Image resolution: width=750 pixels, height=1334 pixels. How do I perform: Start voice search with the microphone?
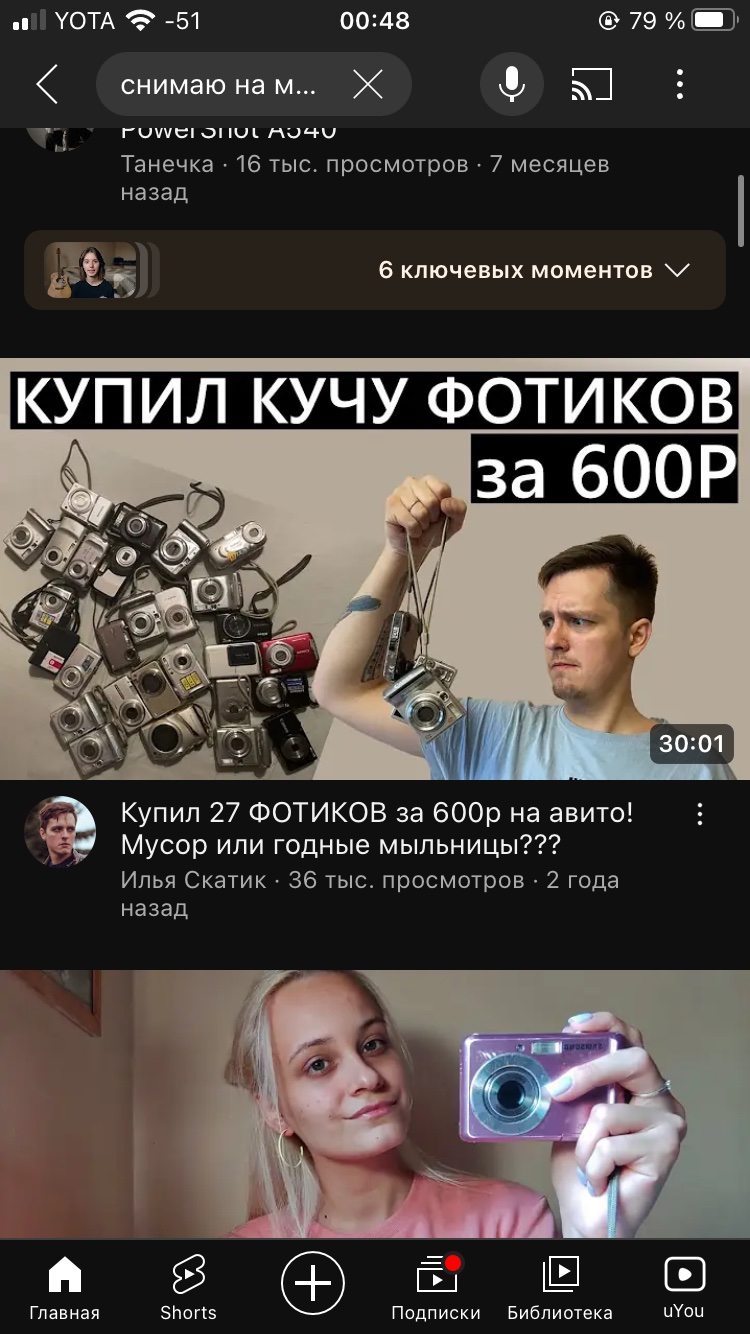coord(512,85)
